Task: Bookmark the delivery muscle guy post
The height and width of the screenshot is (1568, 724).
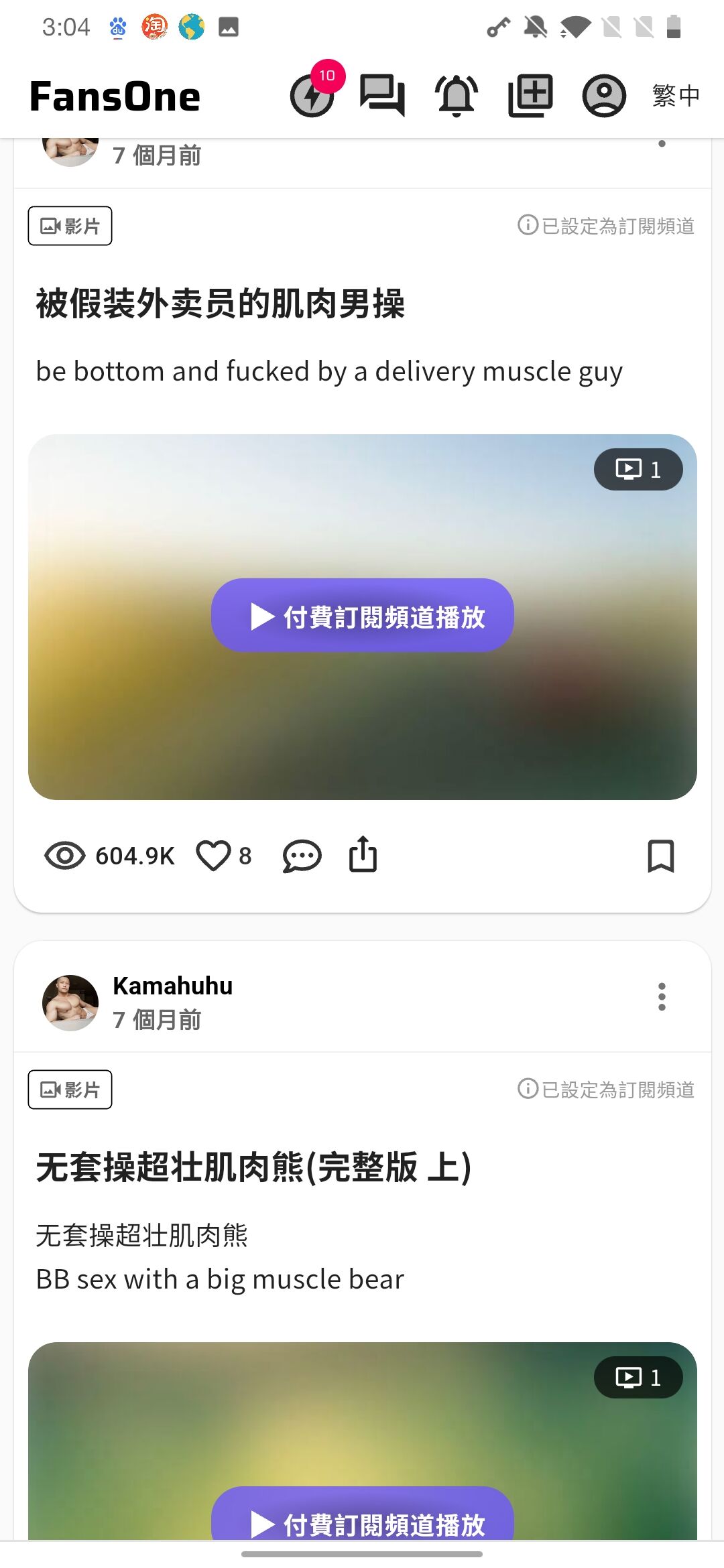Action: click(661, 856)
